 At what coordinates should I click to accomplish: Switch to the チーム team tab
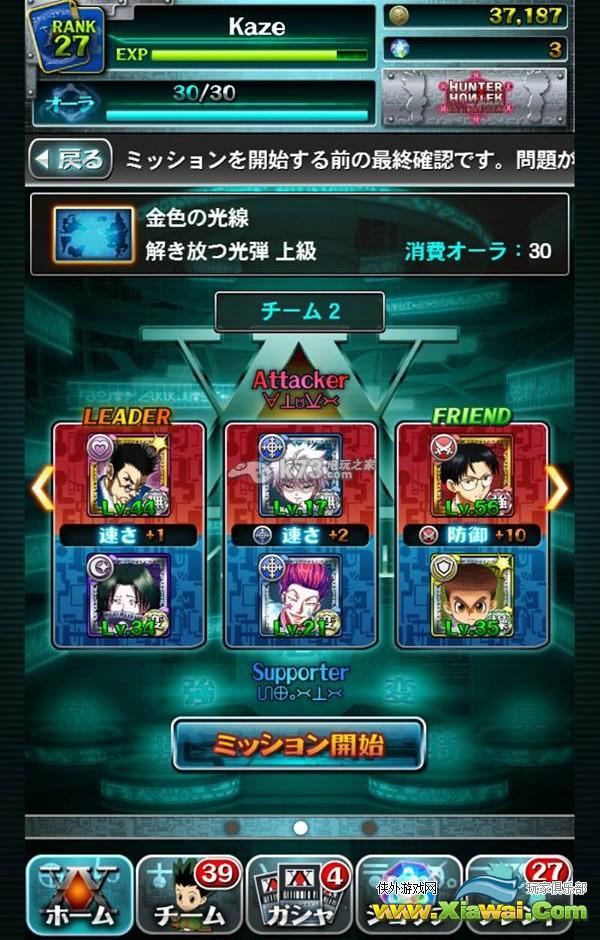(188, 896)
